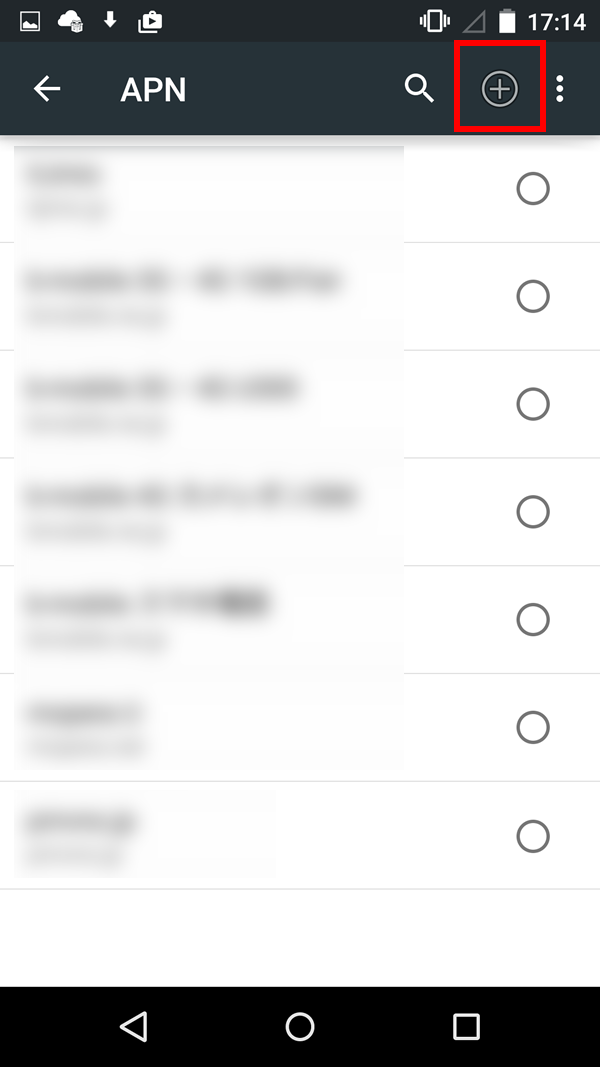Add a new APN with plus icon
Image resolution: width=600 pixels, height=1067 pixels.
coord(500,89)
